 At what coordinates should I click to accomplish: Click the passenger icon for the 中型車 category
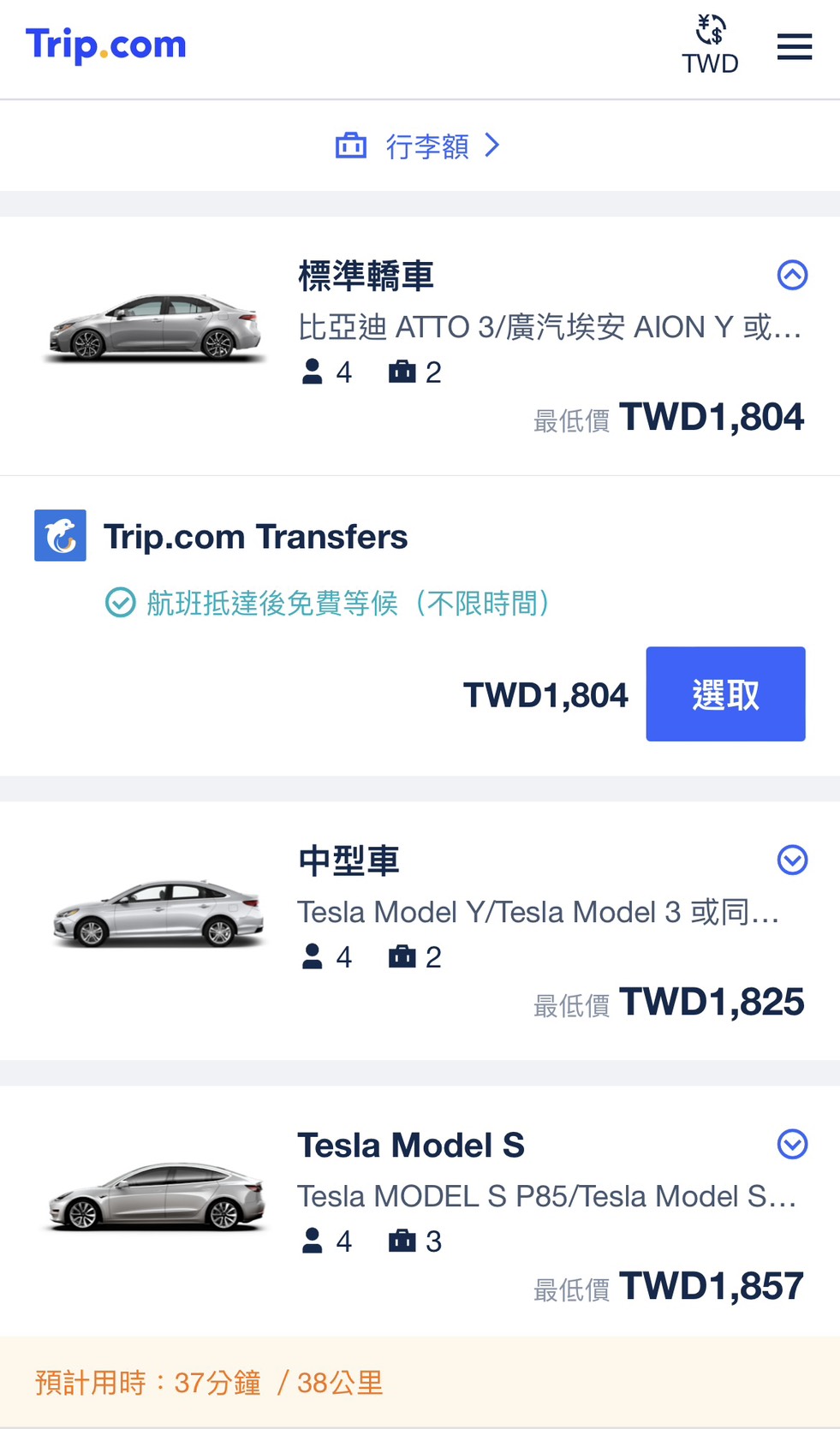314,956
